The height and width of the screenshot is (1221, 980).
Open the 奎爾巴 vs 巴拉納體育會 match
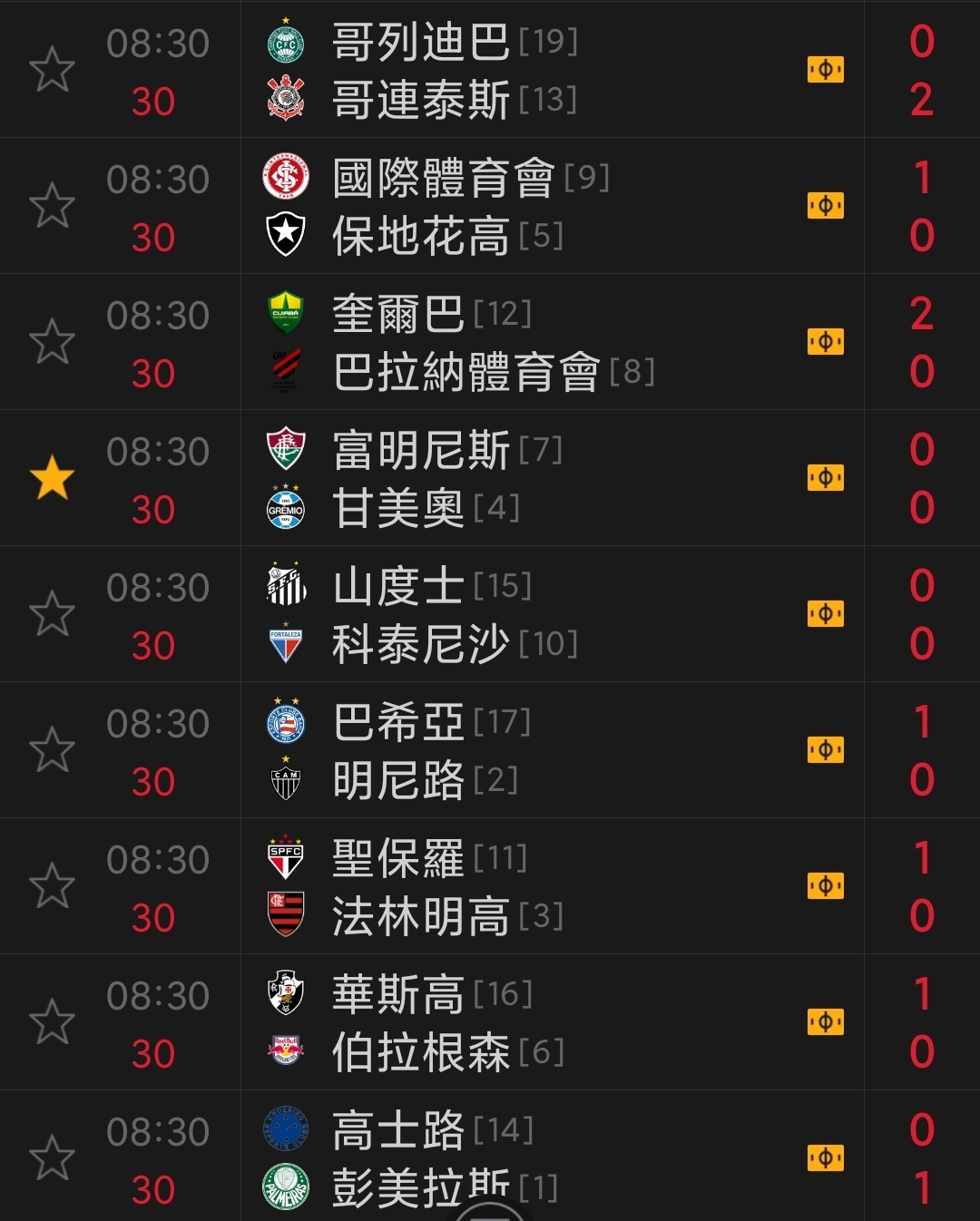544,342
